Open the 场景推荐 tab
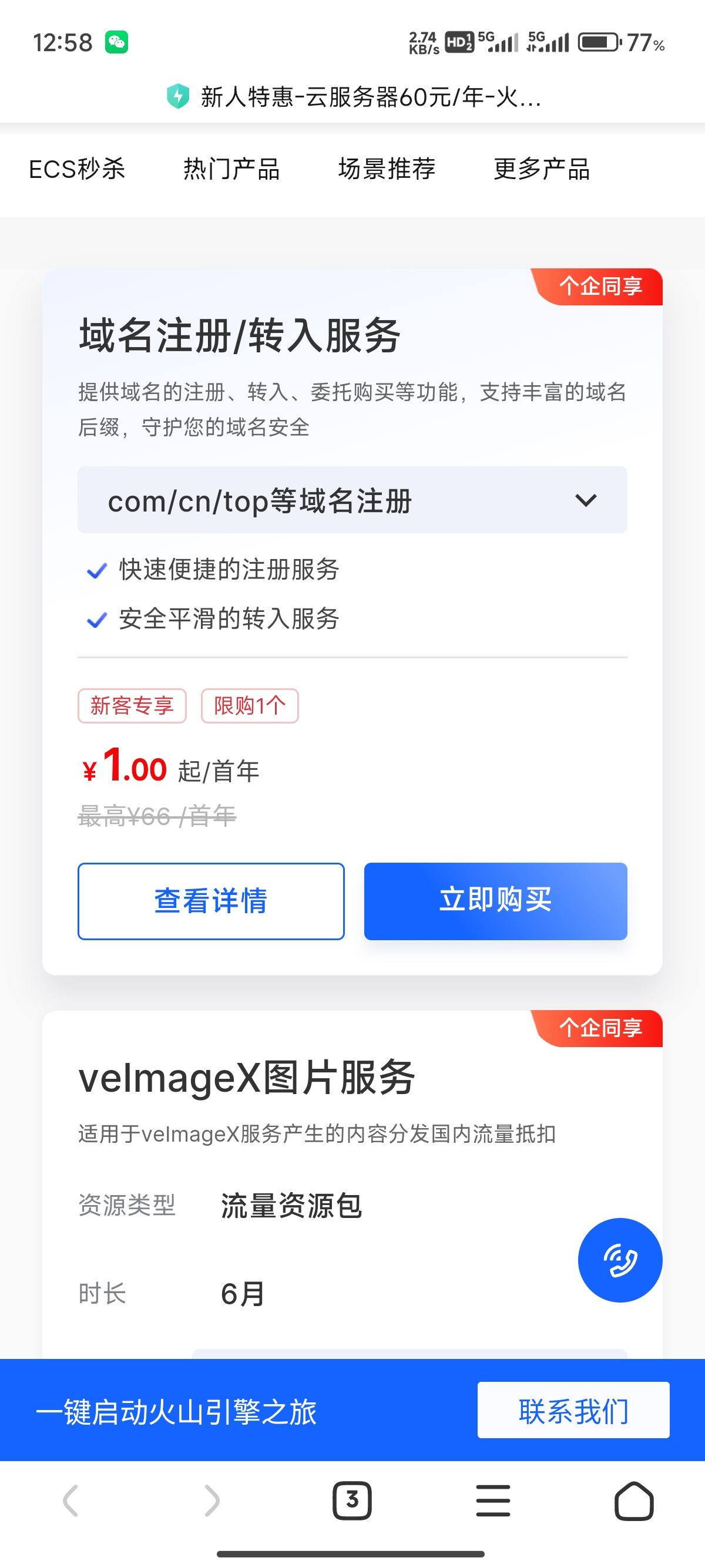Image resolution: width=705 pixels, height=1568 pixels. click(x=387, y=169)
